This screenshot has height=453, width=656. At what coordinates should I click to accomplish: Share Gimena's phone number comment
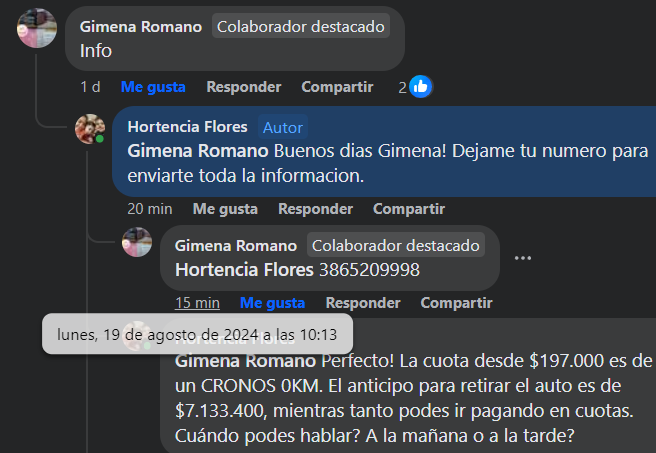tap(456, 302)
